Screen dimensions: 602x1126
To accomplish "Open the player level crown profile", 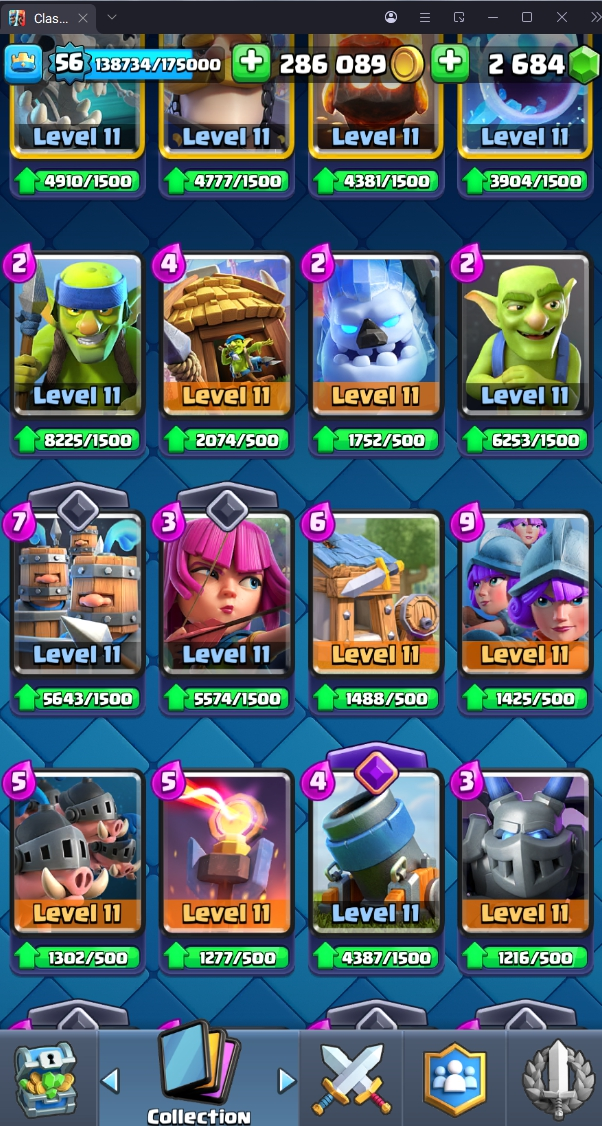I will coord(23,64).
